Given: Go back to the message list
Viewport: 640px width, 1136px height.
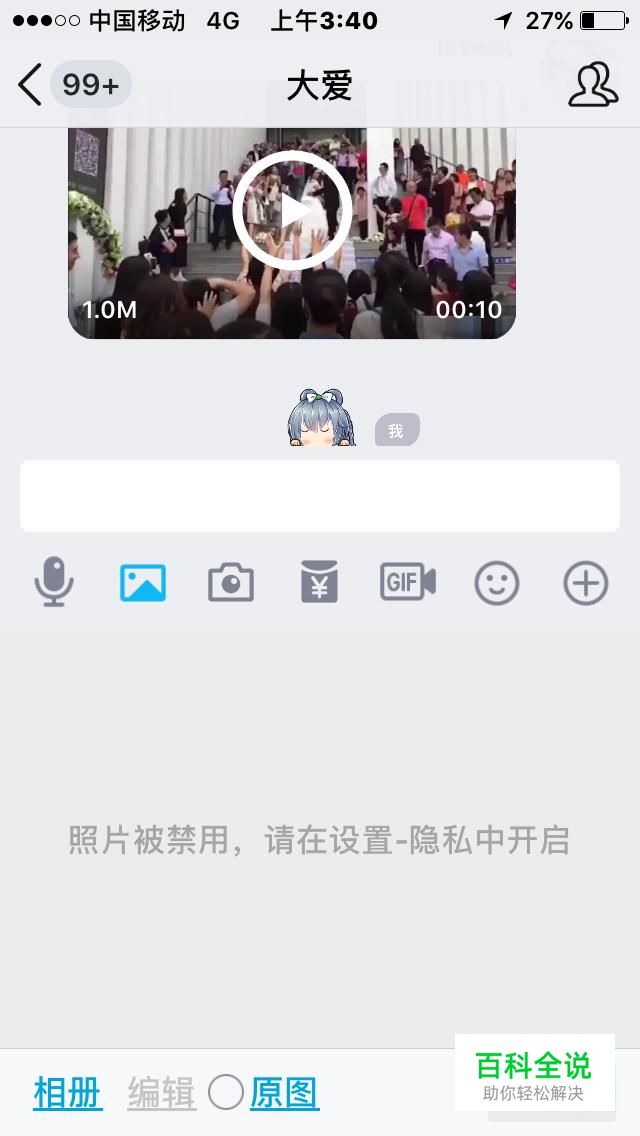Looking at the screenshot, I should pos(32,85).
